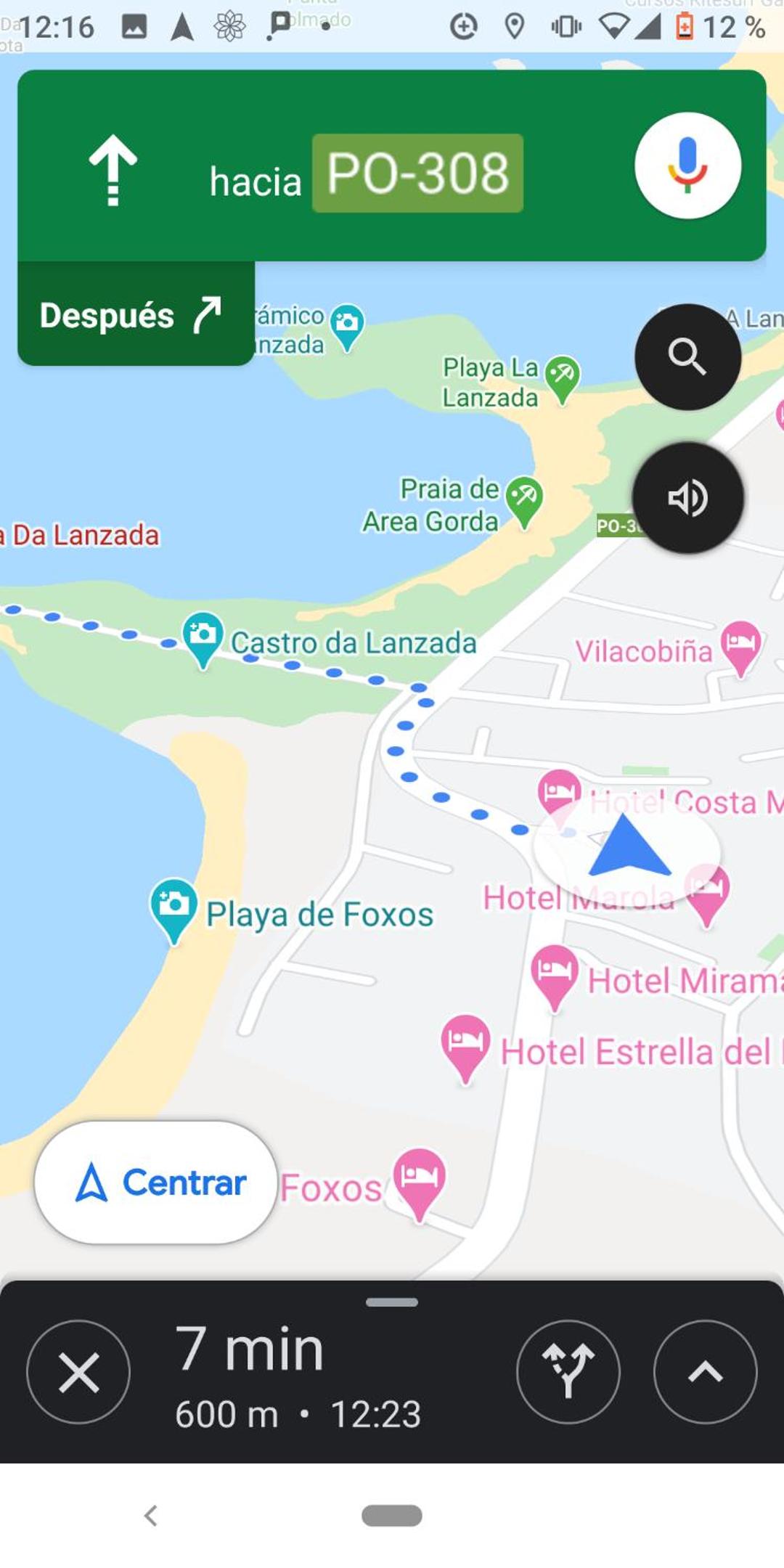This screenshot has width=784, height=1568.
Task: Show alternative routes
Action: (568, 1371)
